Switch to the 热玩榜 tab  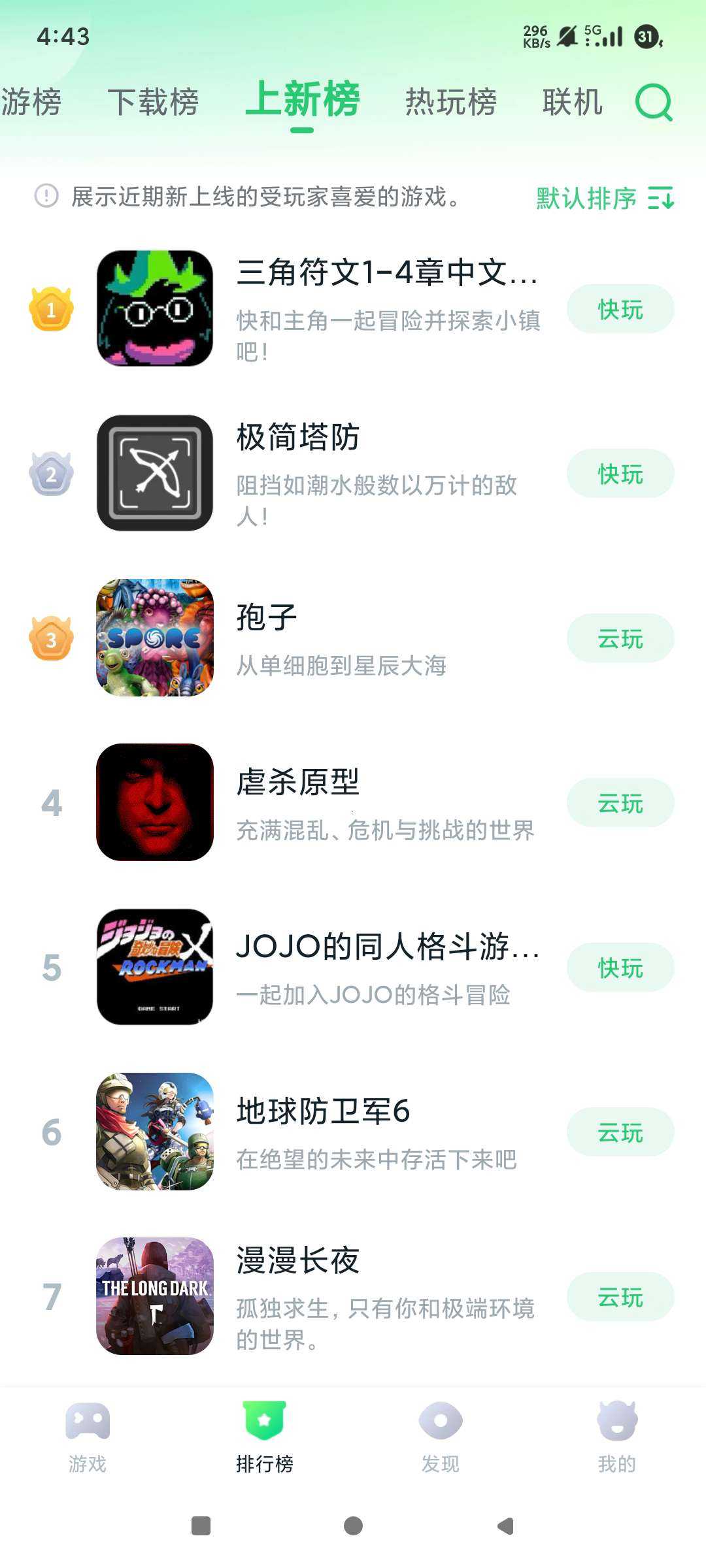click(x=451, y=103)
